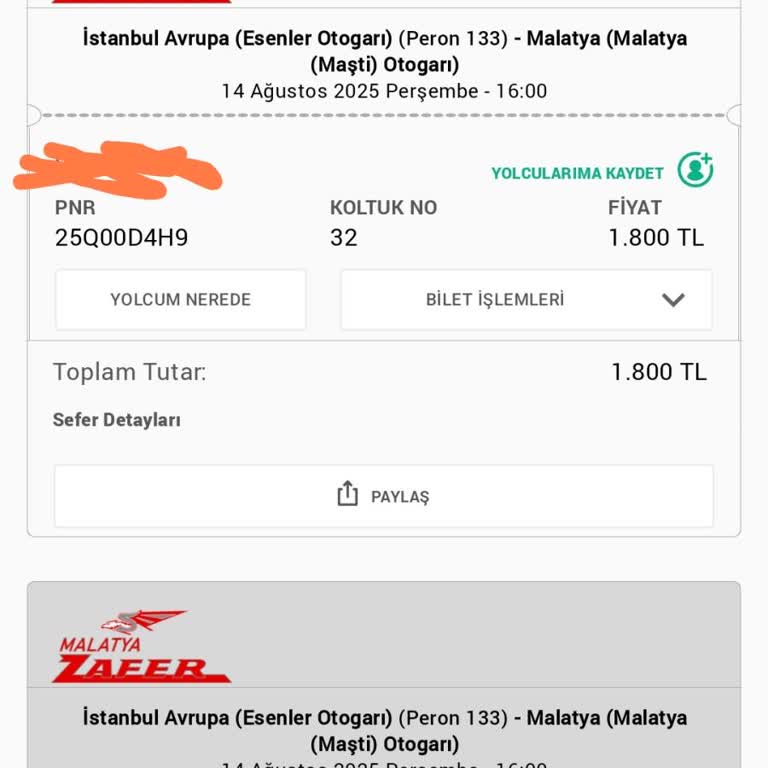This screenshot has height=768, width=768.
Task: Open Yolcum Nerede tracking
Action: pos(181,300)
